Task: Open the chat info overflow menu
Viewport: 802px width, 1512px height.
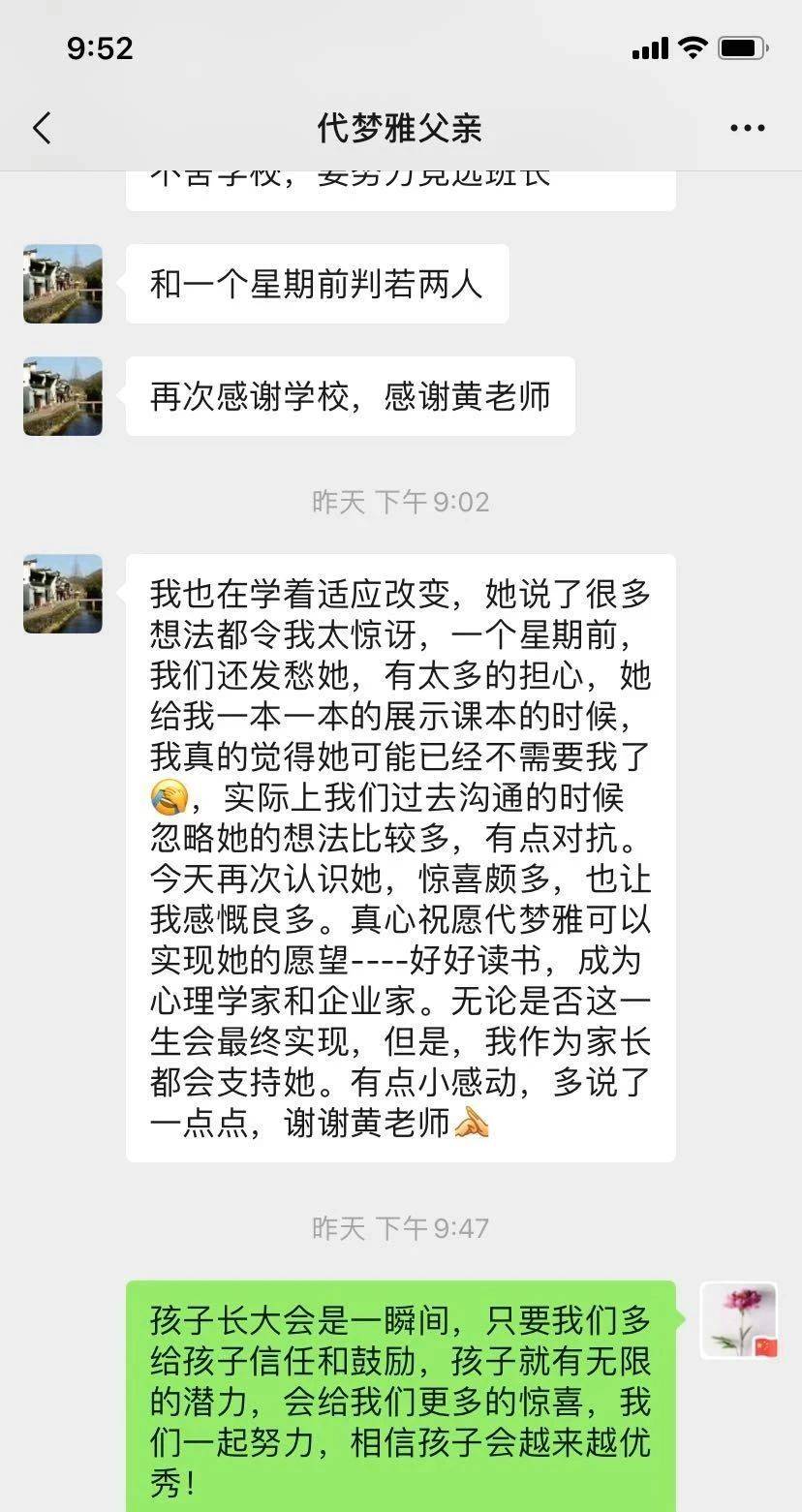Action: (x=747, y=128)
